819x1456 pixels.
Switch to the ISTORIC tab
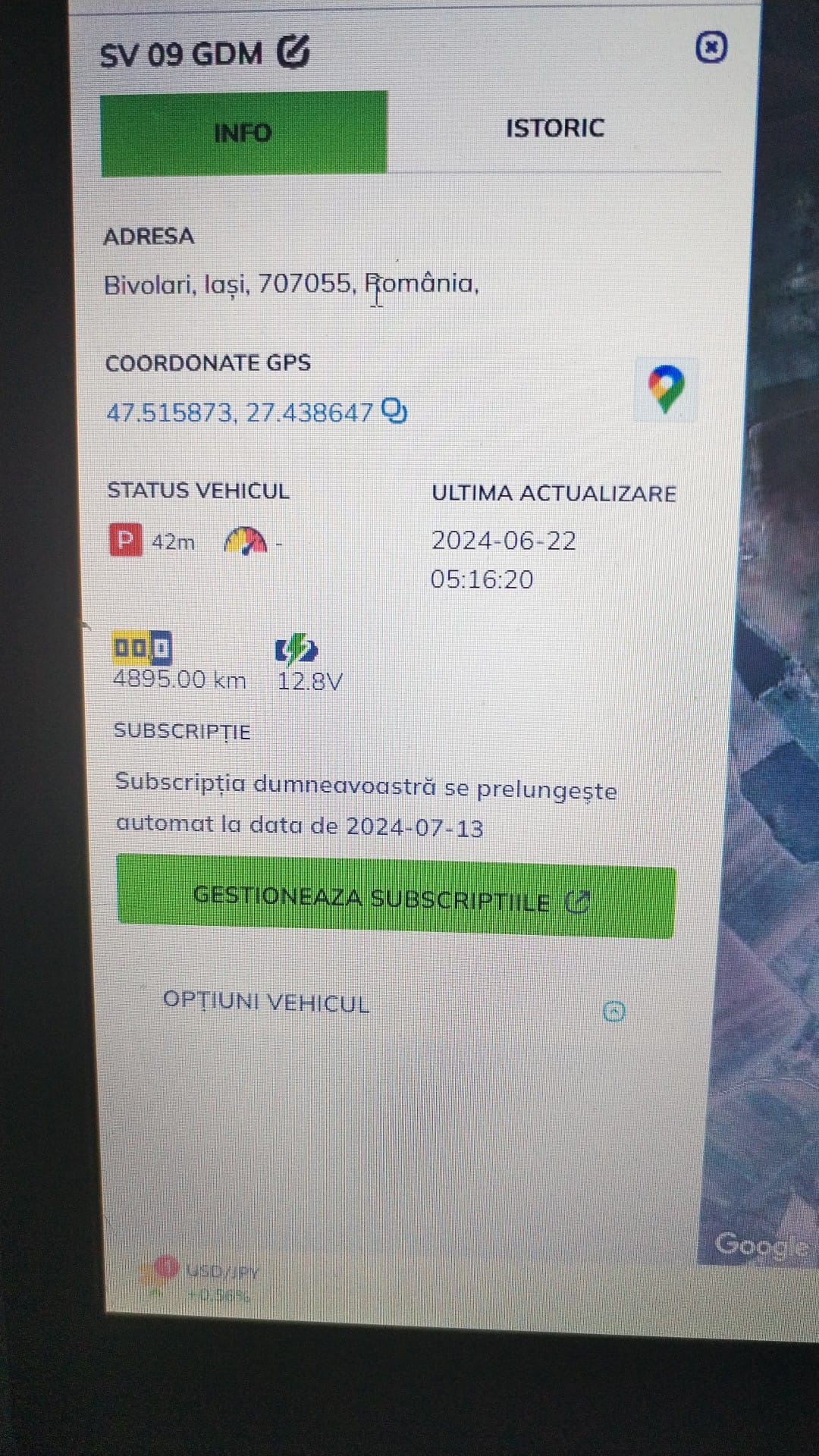tap(554, 128)
